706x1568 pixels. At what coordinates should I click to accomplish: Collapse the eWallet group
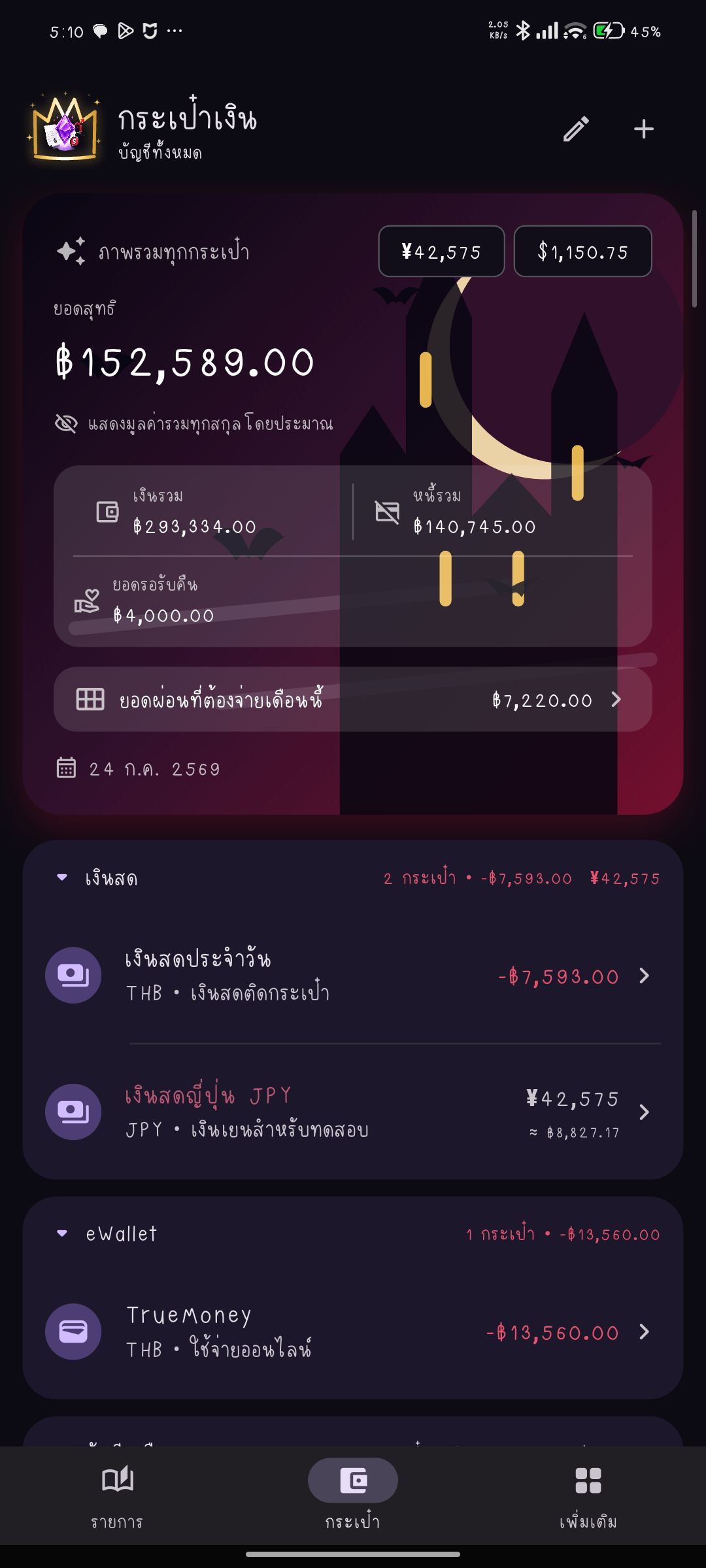point(62,1233)
